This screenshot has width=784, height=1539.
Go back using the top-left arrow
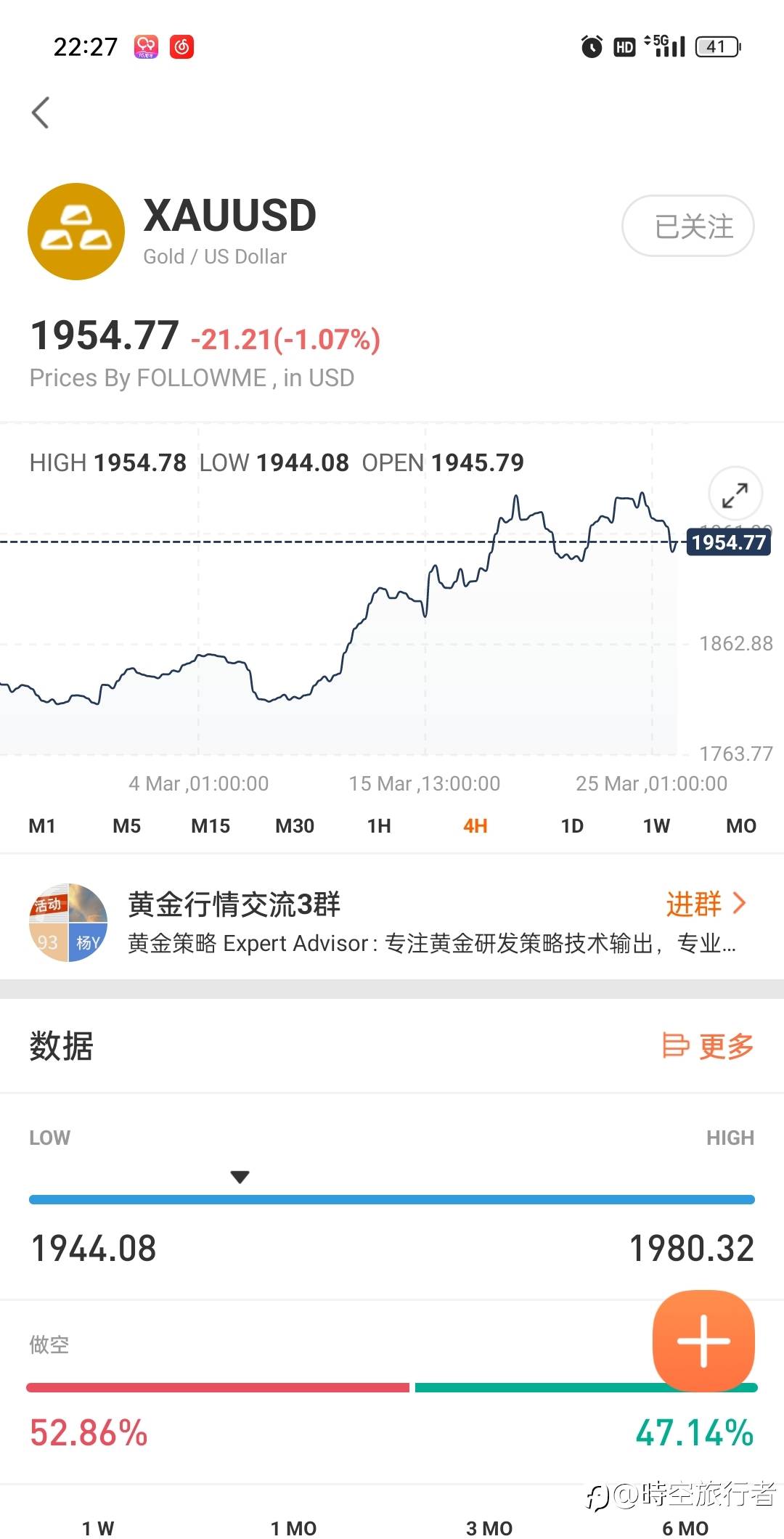41,113
